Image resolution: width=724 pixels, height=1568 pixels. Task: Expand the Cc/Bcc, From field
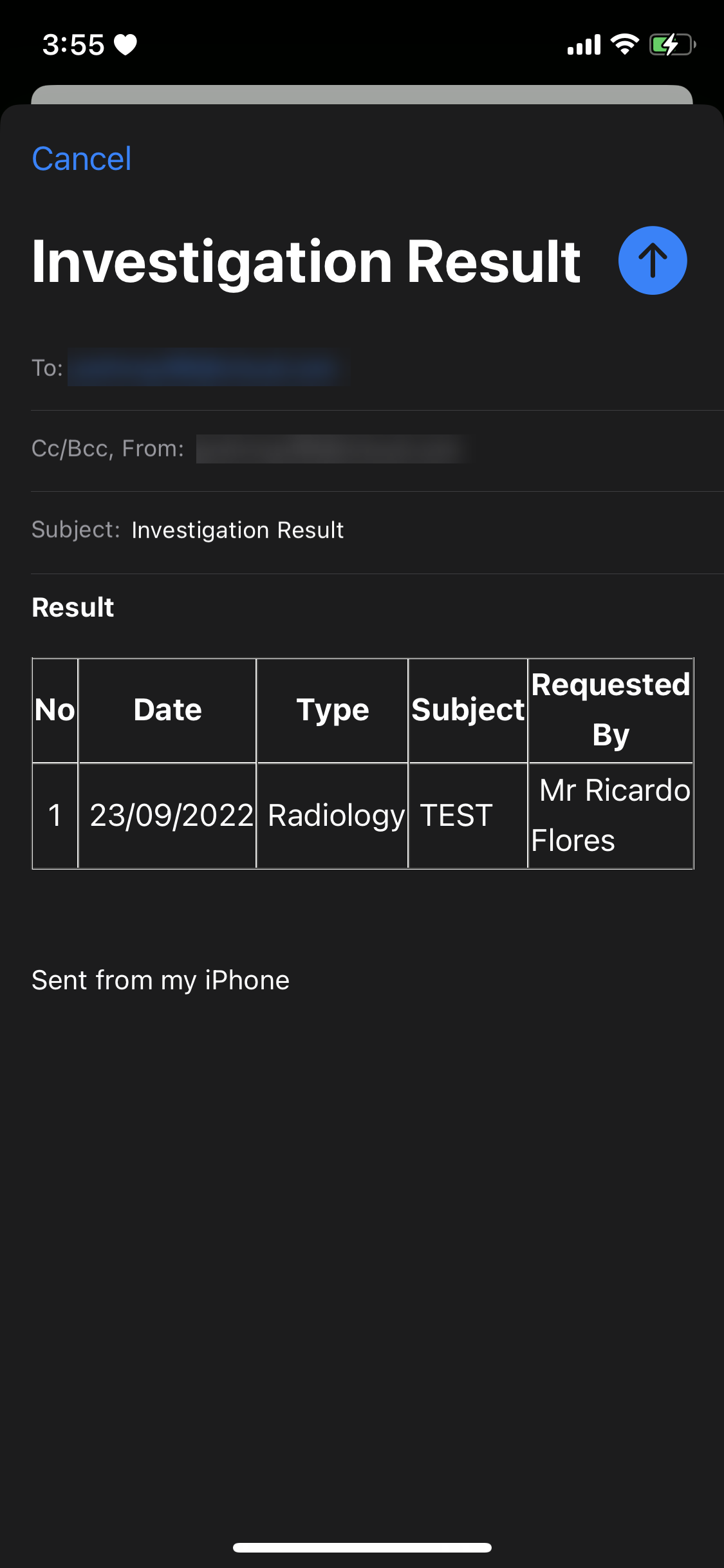(377, 449)
